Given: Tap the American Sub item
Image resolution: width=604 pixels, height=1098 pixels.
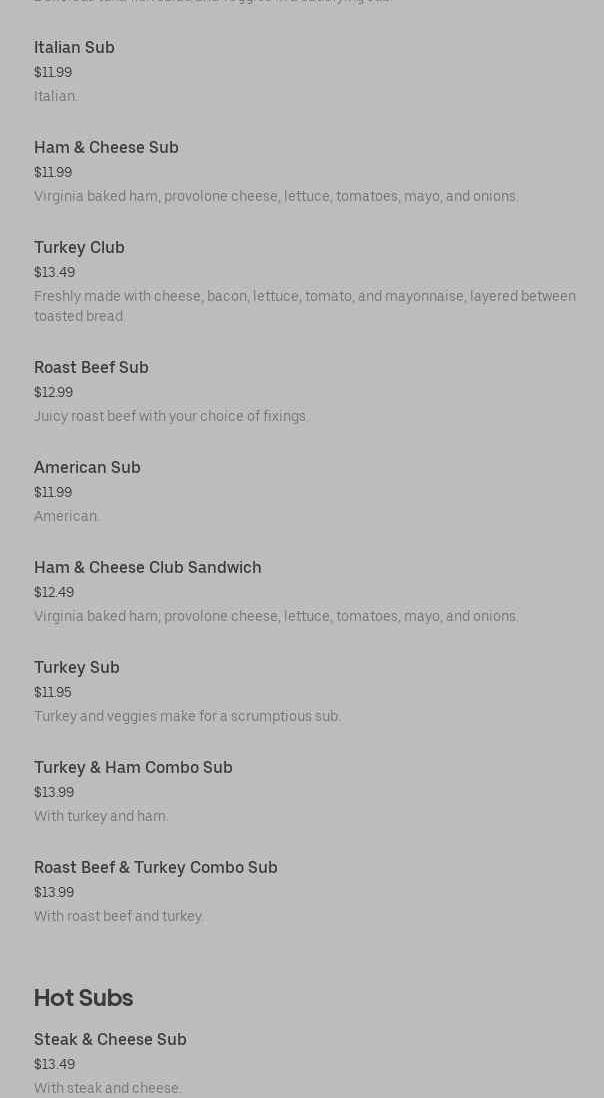Looking at the screenshot, I should [x=87, y=468].
